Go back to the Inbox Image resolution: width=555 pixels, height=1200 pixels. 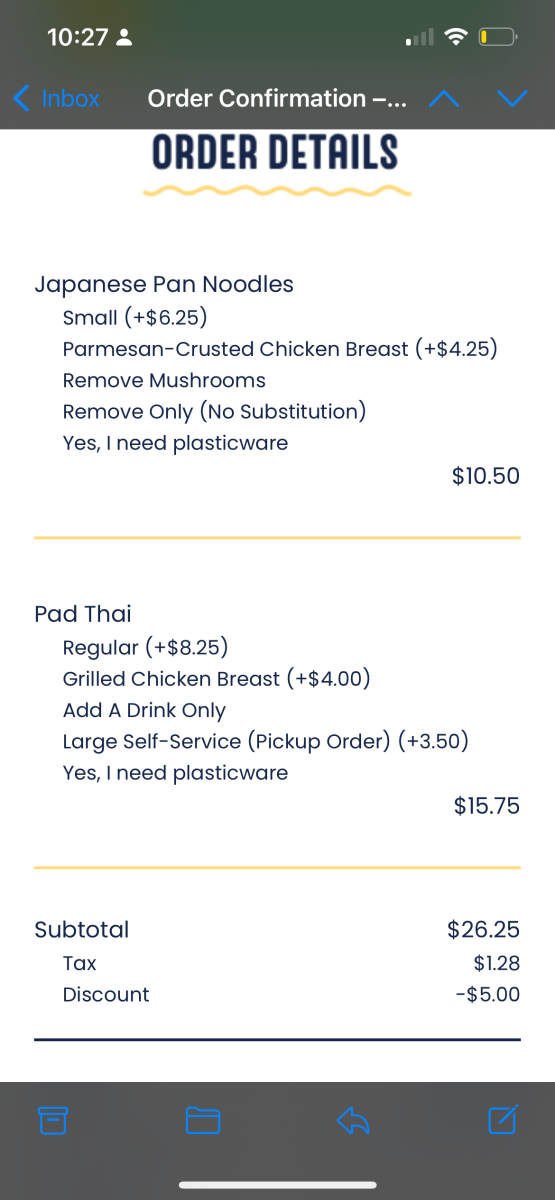pyautogui.click(x=57, y=98)
